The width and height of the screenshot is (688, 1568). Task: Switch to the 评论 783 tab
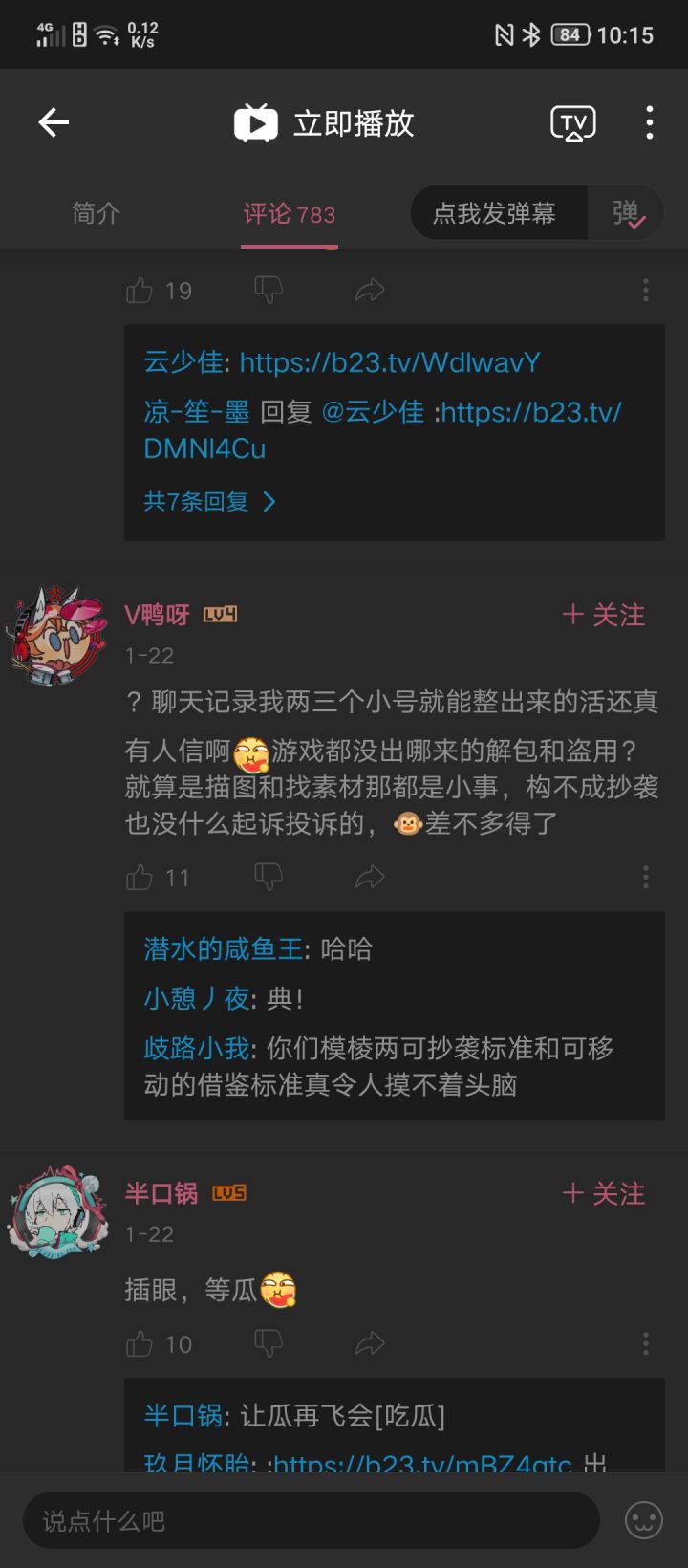point(288,214)
